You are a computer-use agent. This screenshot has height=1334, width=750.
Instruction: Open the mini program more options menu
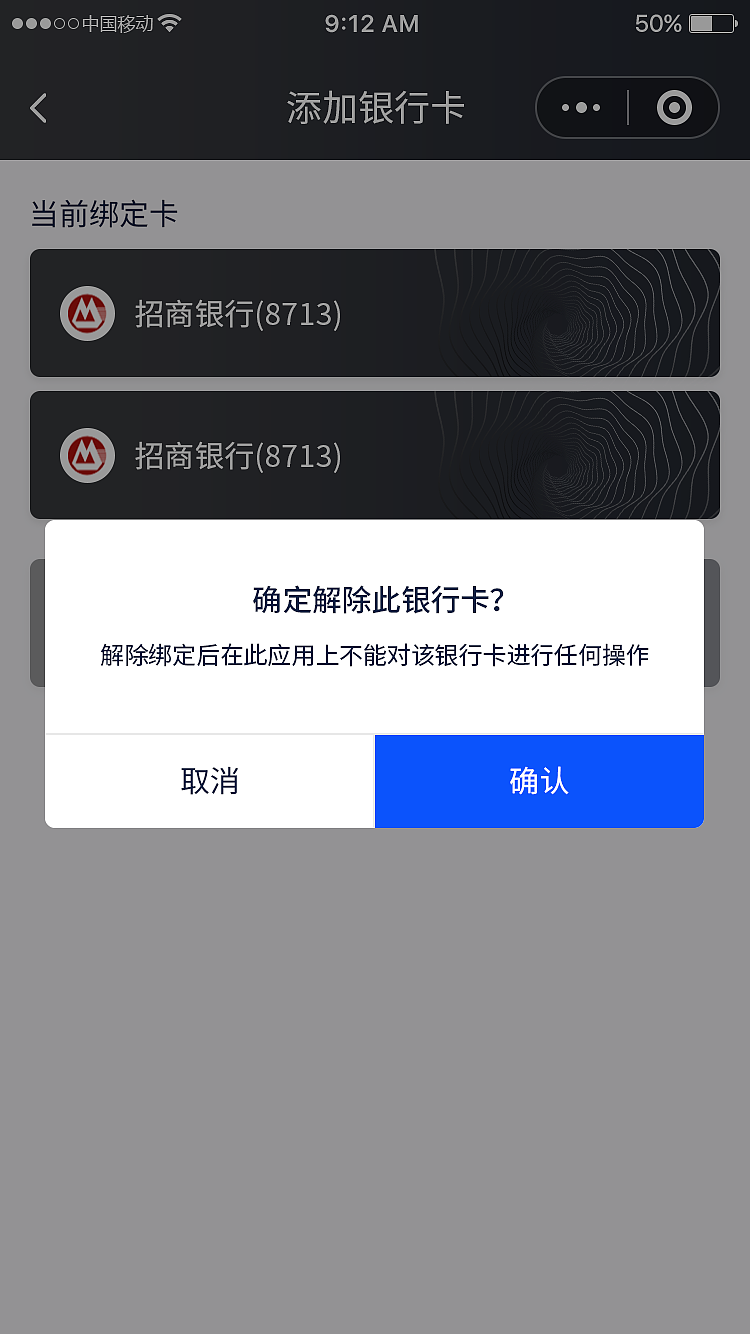(580, 107)
